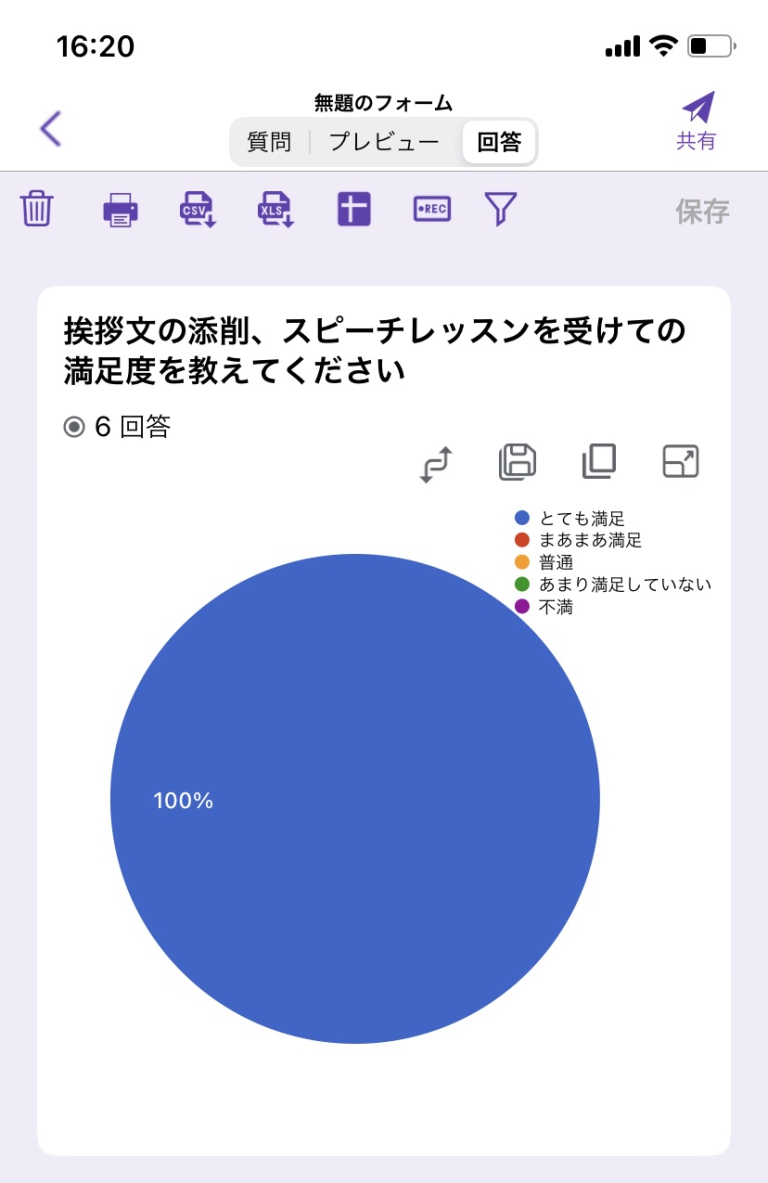This screenshot has height=1183, width=768.
Task: Export responses as CSV
Action: 197,210
